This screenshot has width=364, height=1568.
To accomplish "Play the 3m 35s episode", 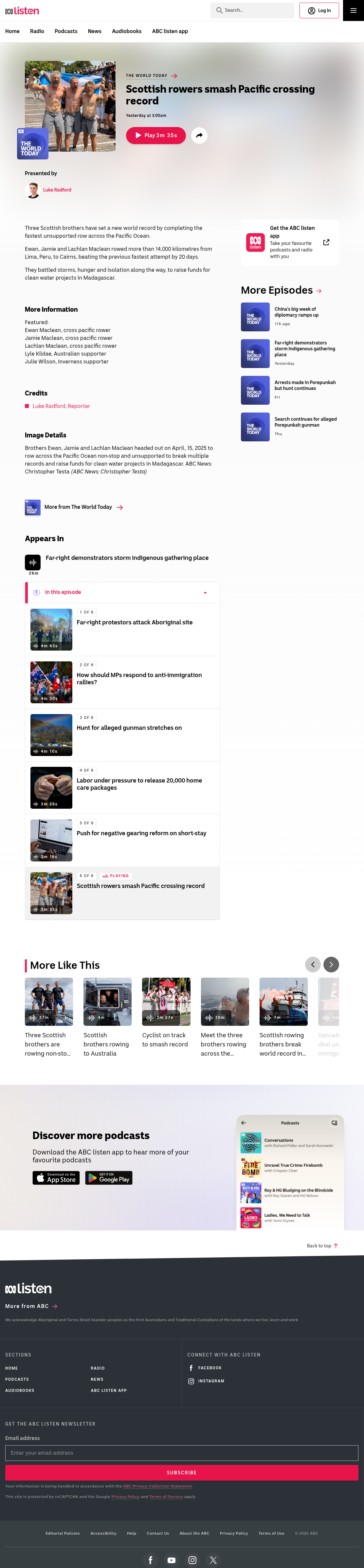I will pyautogui.click(x=156, y=135).
